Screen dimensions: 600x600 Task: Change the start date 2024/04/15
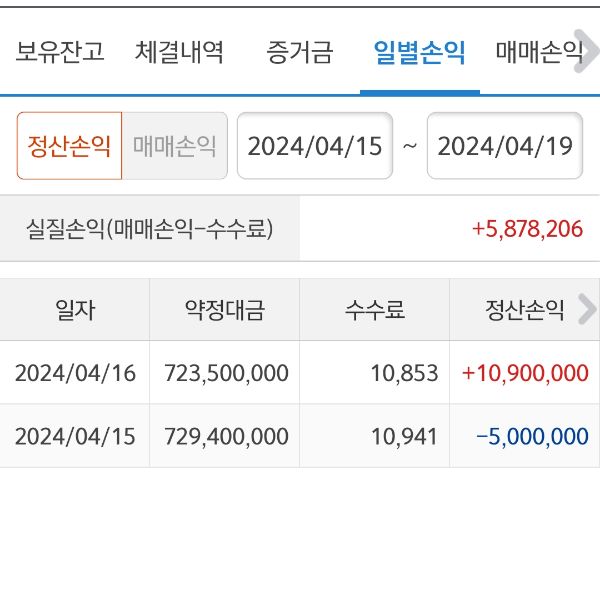pos(315,146)
